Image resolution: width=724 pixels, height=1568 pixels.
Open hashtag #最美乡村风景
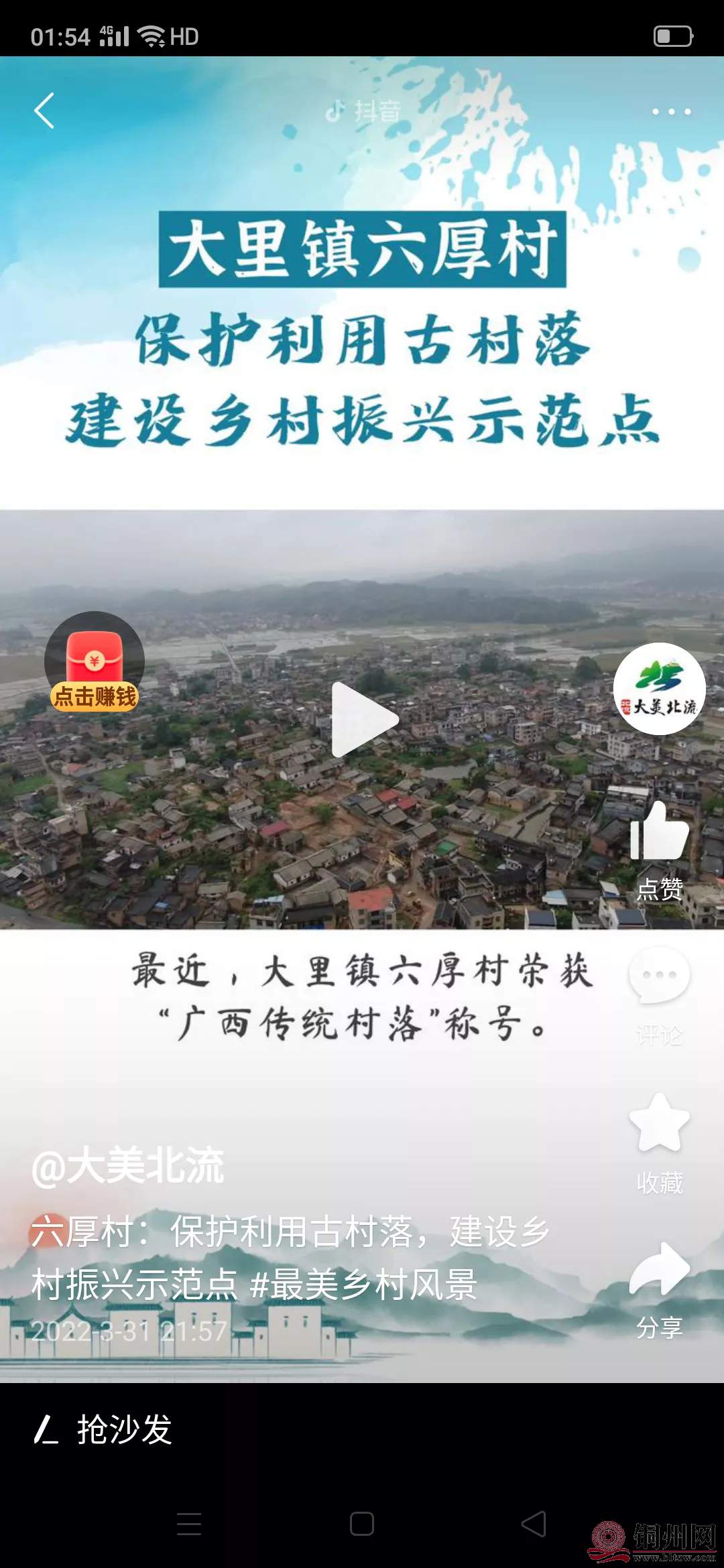363,1285
